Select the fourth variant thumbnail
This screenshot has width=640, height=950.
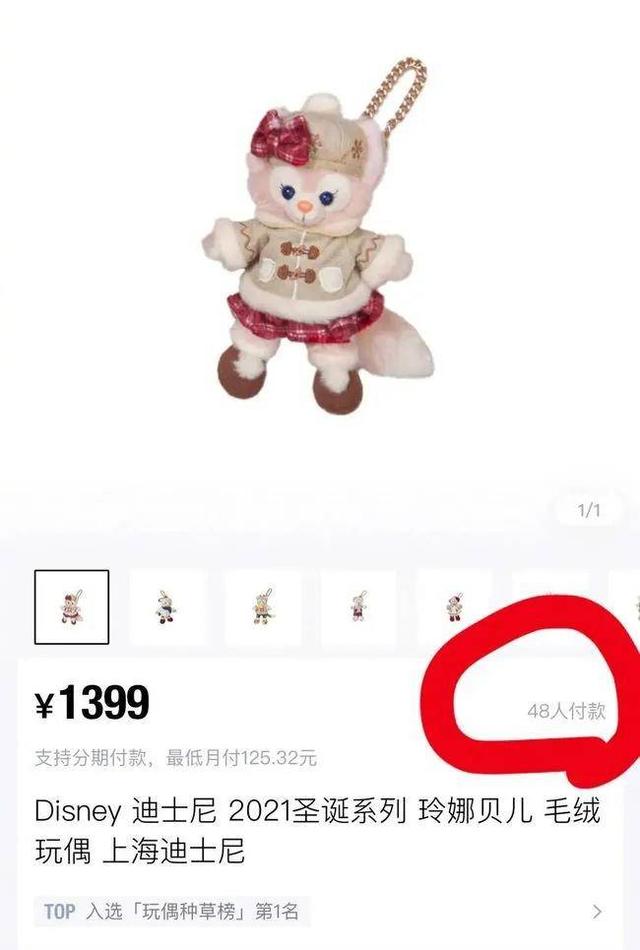(x=359, y=607)
